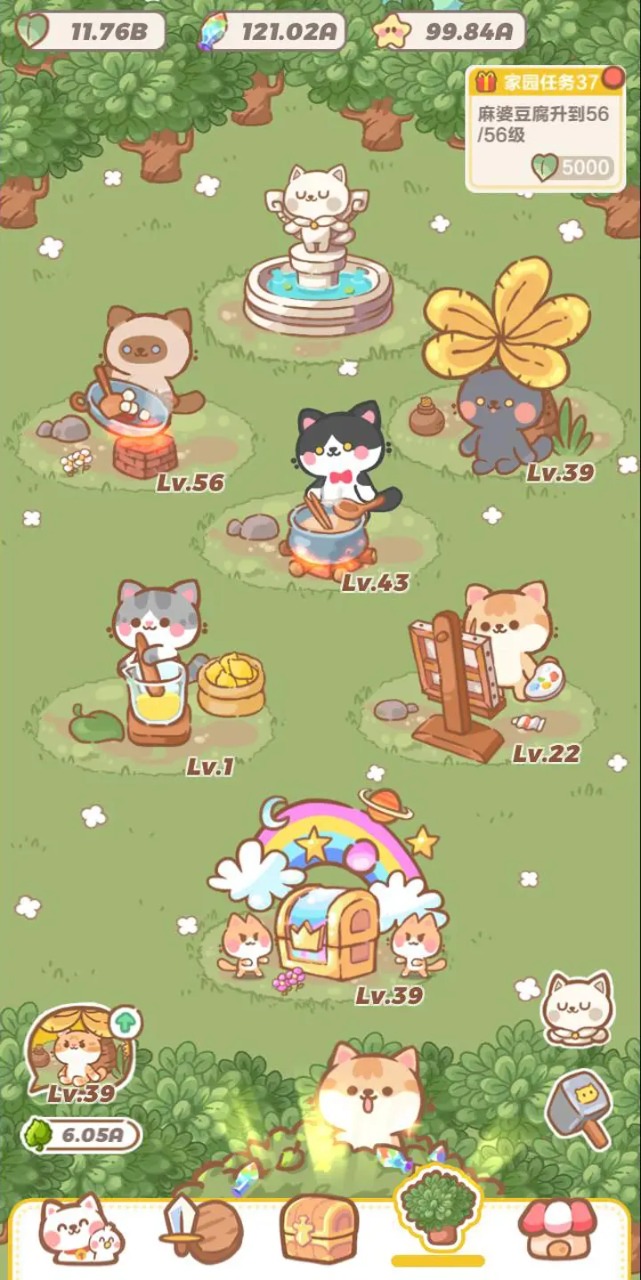Switch to the treasure chest tab
This screenshot has height=1280, width=641.
(319, 1228)
